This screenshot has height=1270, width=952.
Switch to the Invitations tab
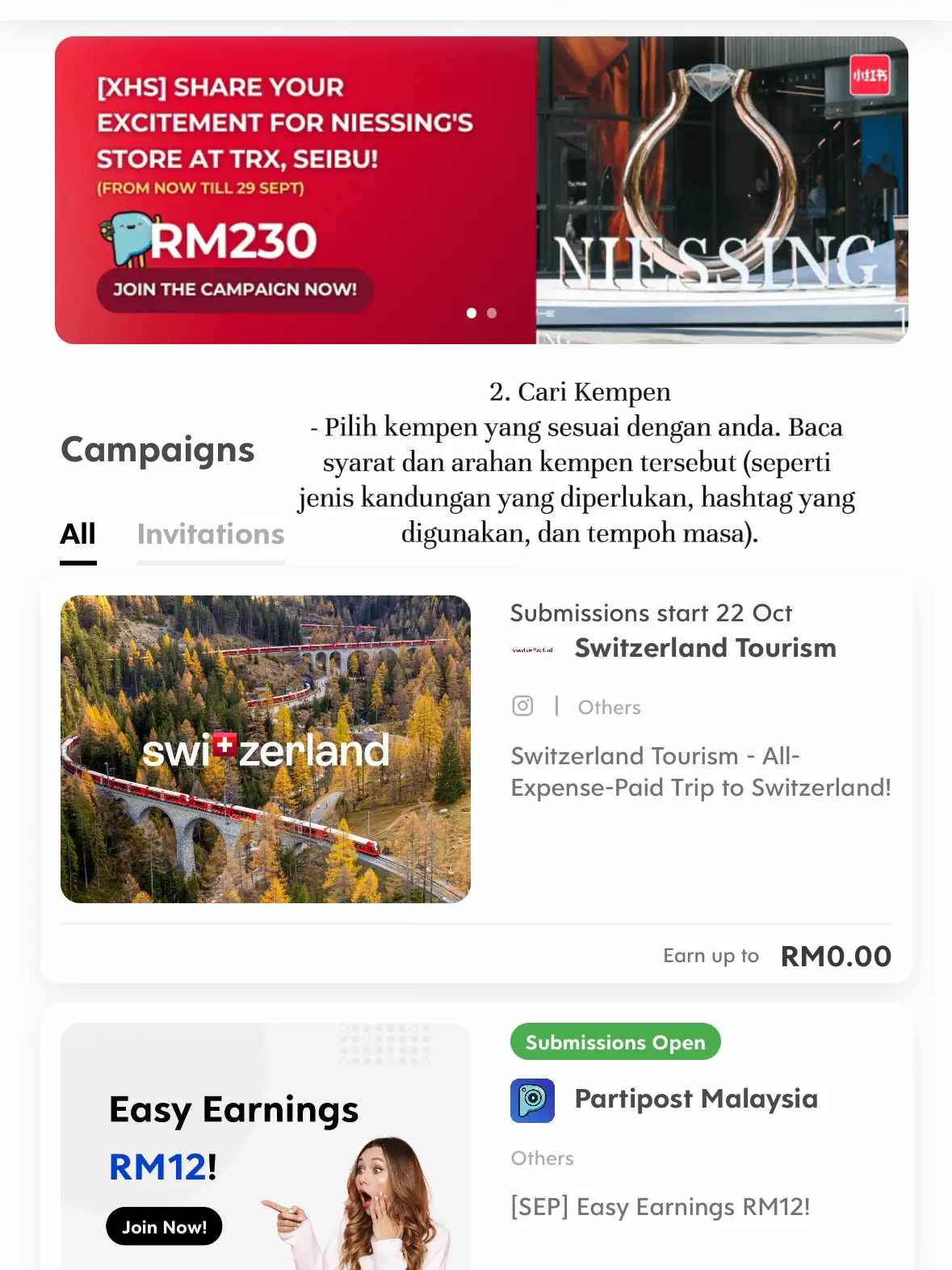point(211,534)
